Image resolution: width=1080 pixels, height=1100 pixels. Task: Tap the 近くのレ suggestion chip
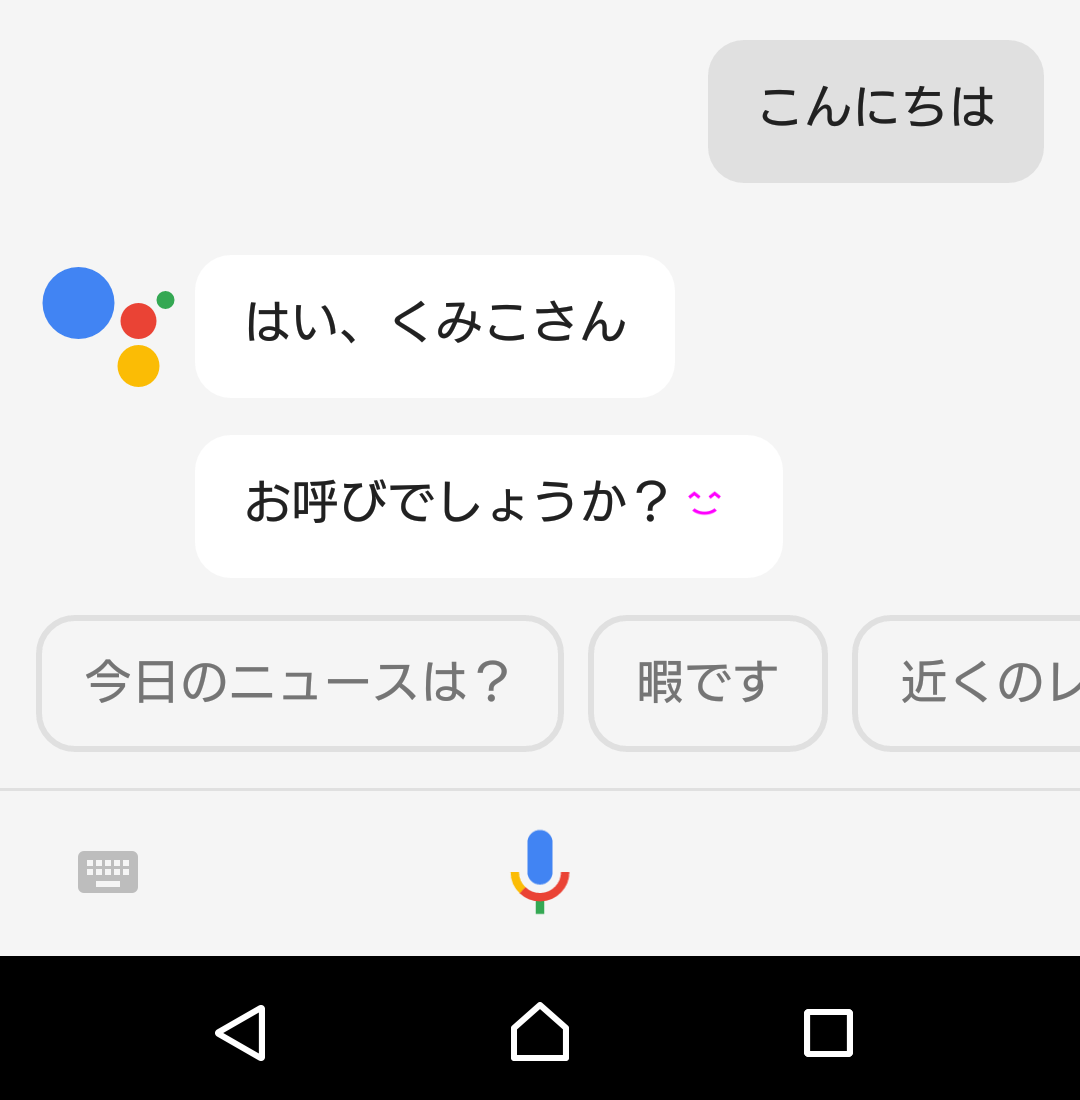(x=966, y=683)
